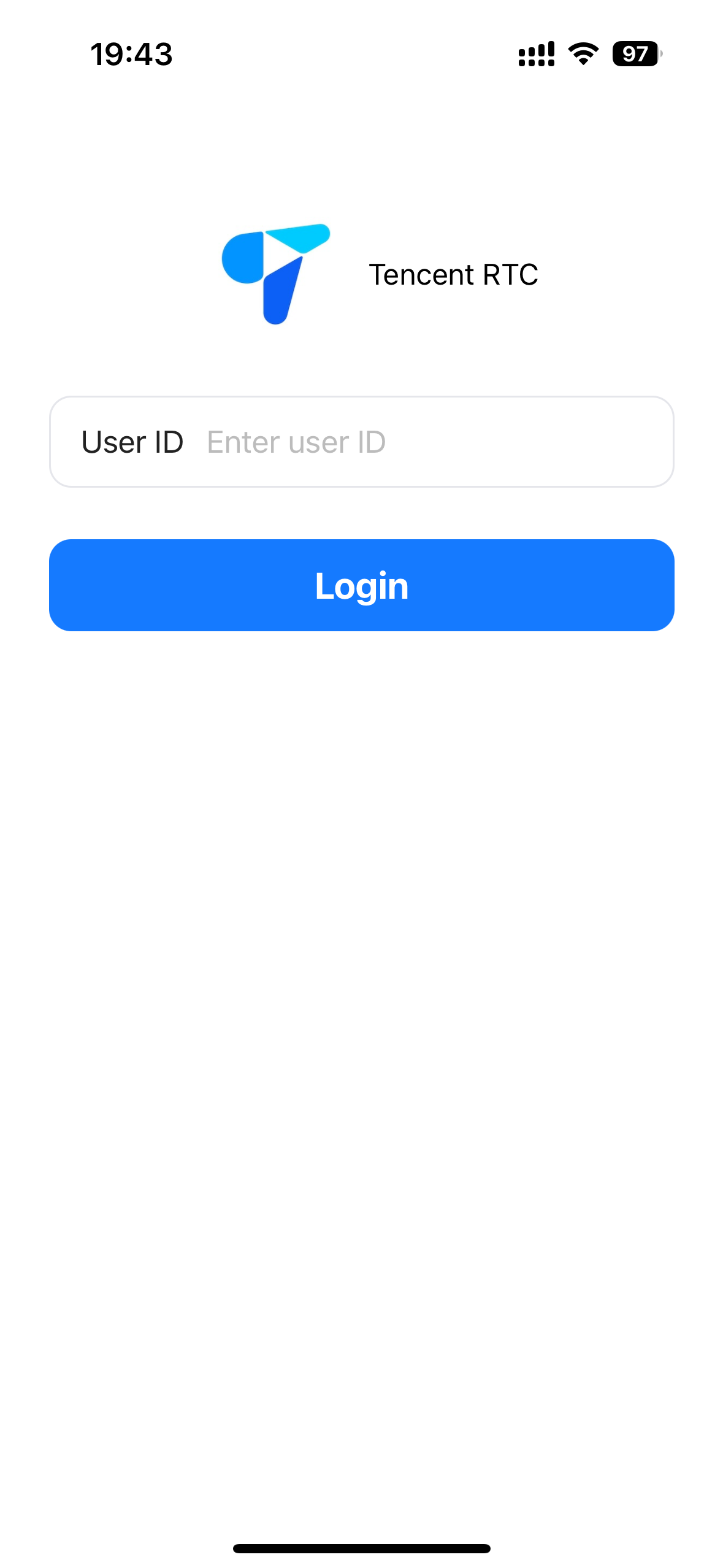Image resolution: width=723 pixels, height=1568 pixels.
Task: Tap the cellular signal strength icon
Action: [535, 55]
